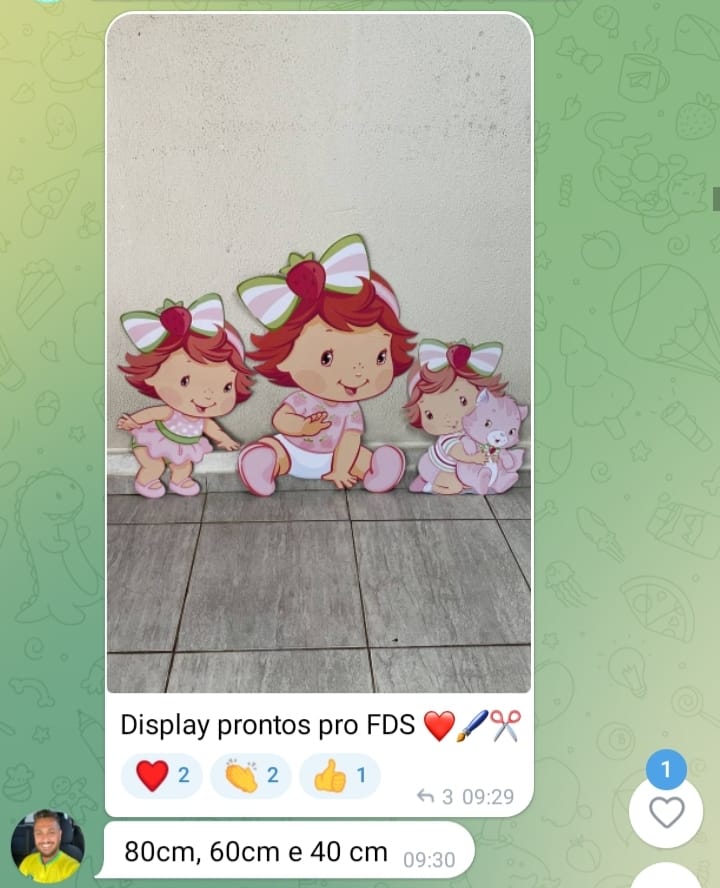Open the sender's profile avatar
The width and height of the screenshot is (720, 888).
pyautogui.click(x=47, y=846)
